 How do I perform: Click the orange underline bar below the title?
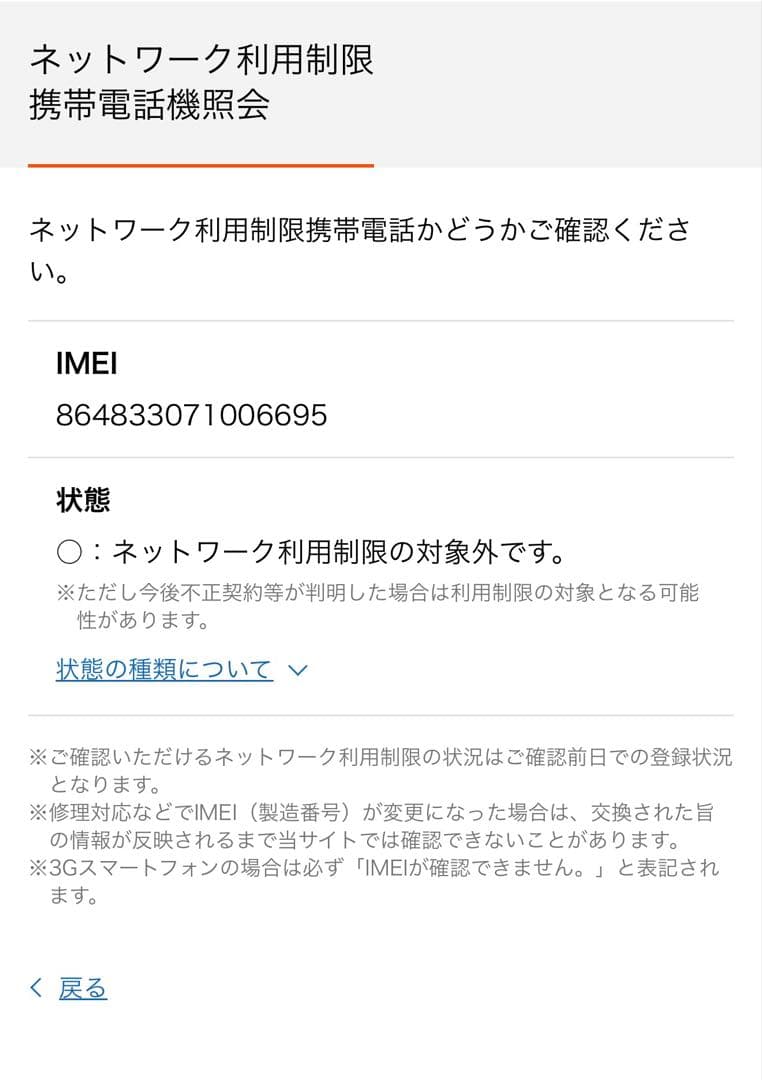click(x=200, y=163)
